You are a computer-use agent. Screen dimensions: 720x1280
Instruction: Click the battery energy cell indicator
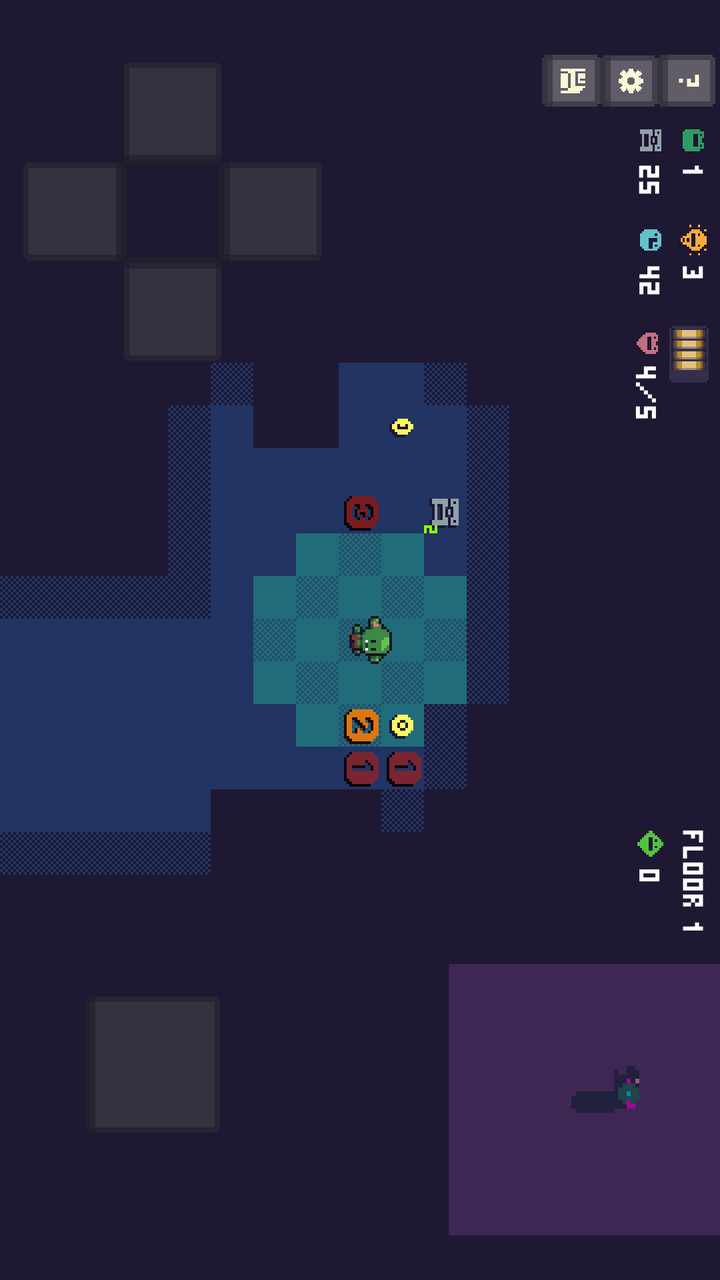[690, 353]
